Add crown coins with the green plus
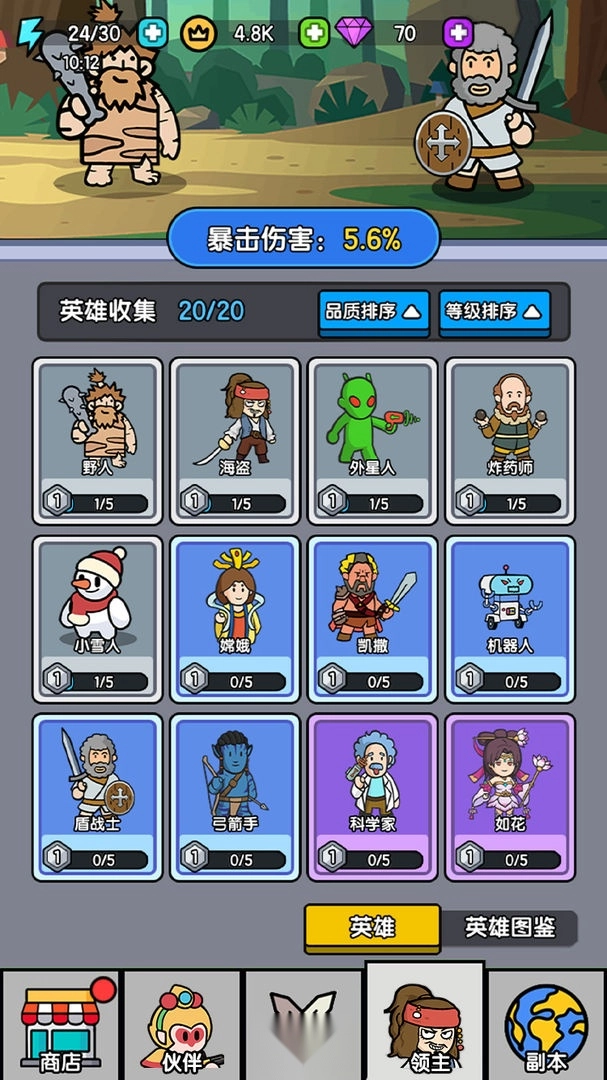607x1080 pixels. tap(314, 33)
